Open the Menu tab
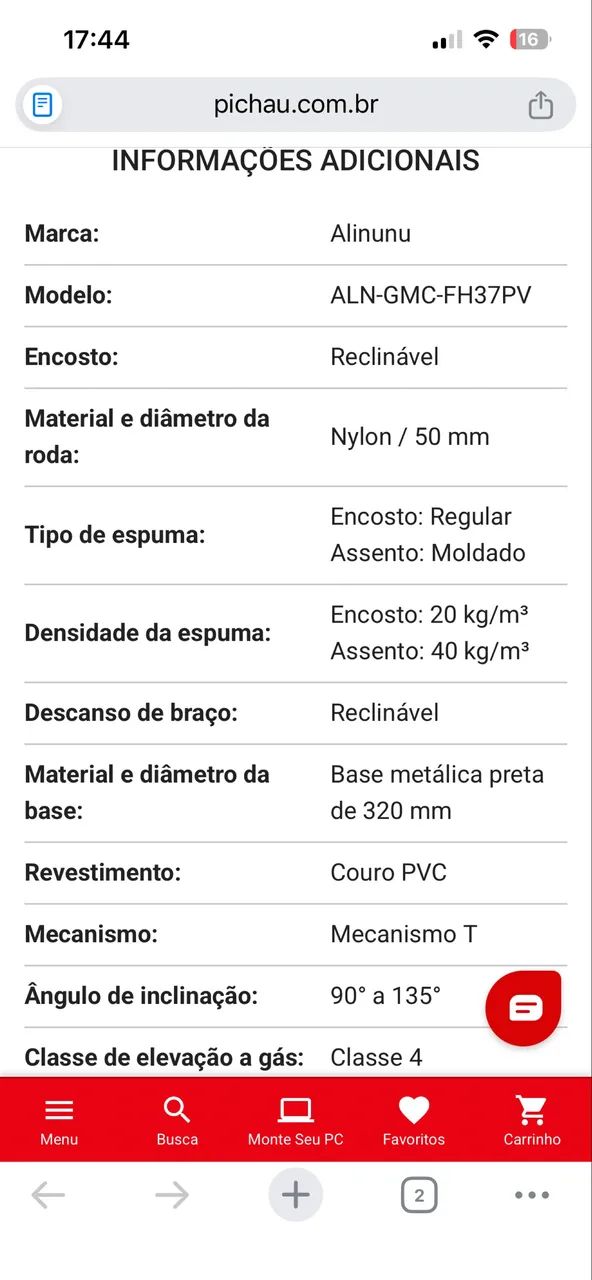Screen dimensions: 592x1280 click(x=59, y=1120)
